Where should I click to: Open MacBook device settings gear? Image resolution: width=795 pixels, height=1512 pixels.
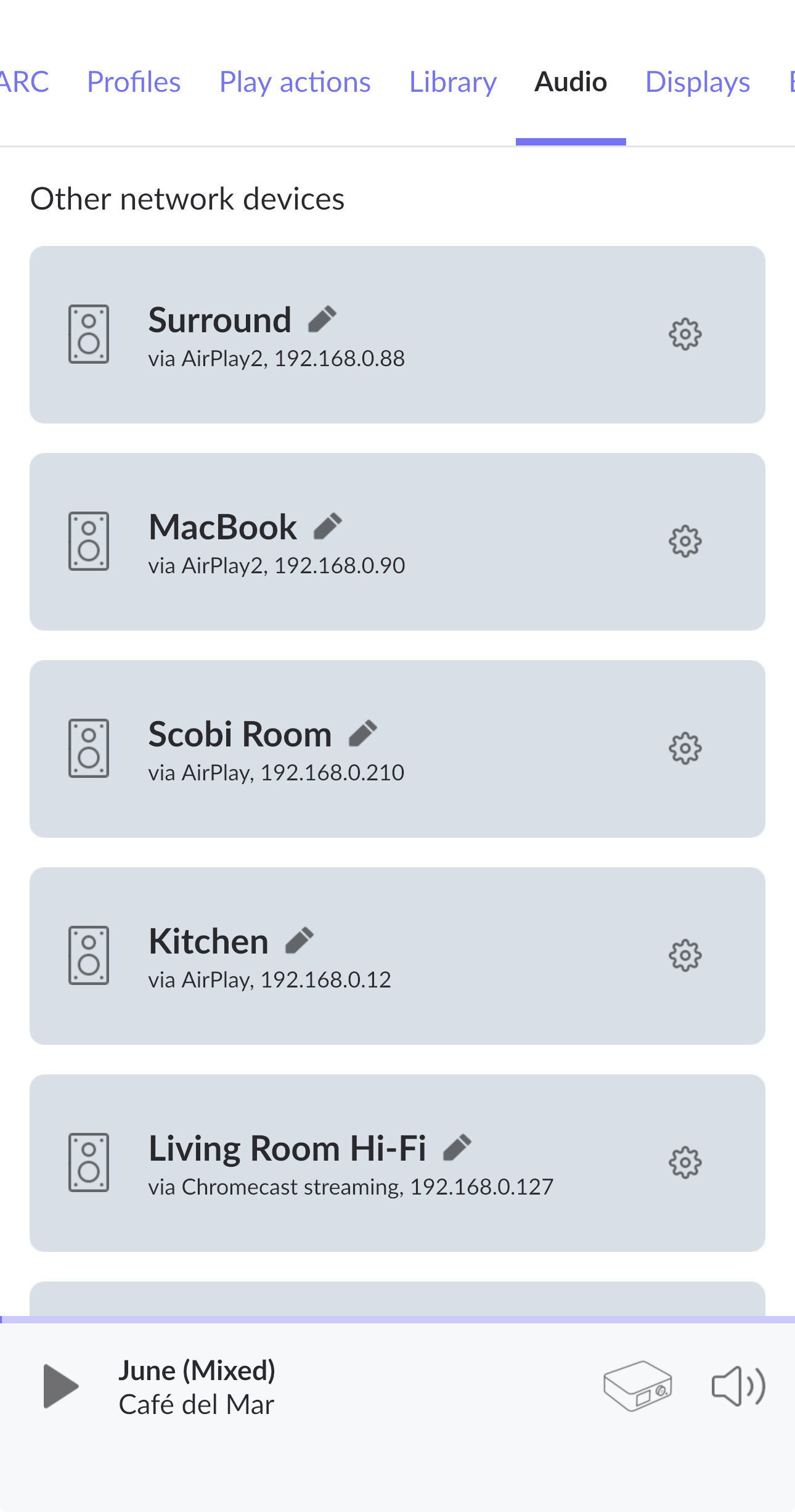point(685,541)
